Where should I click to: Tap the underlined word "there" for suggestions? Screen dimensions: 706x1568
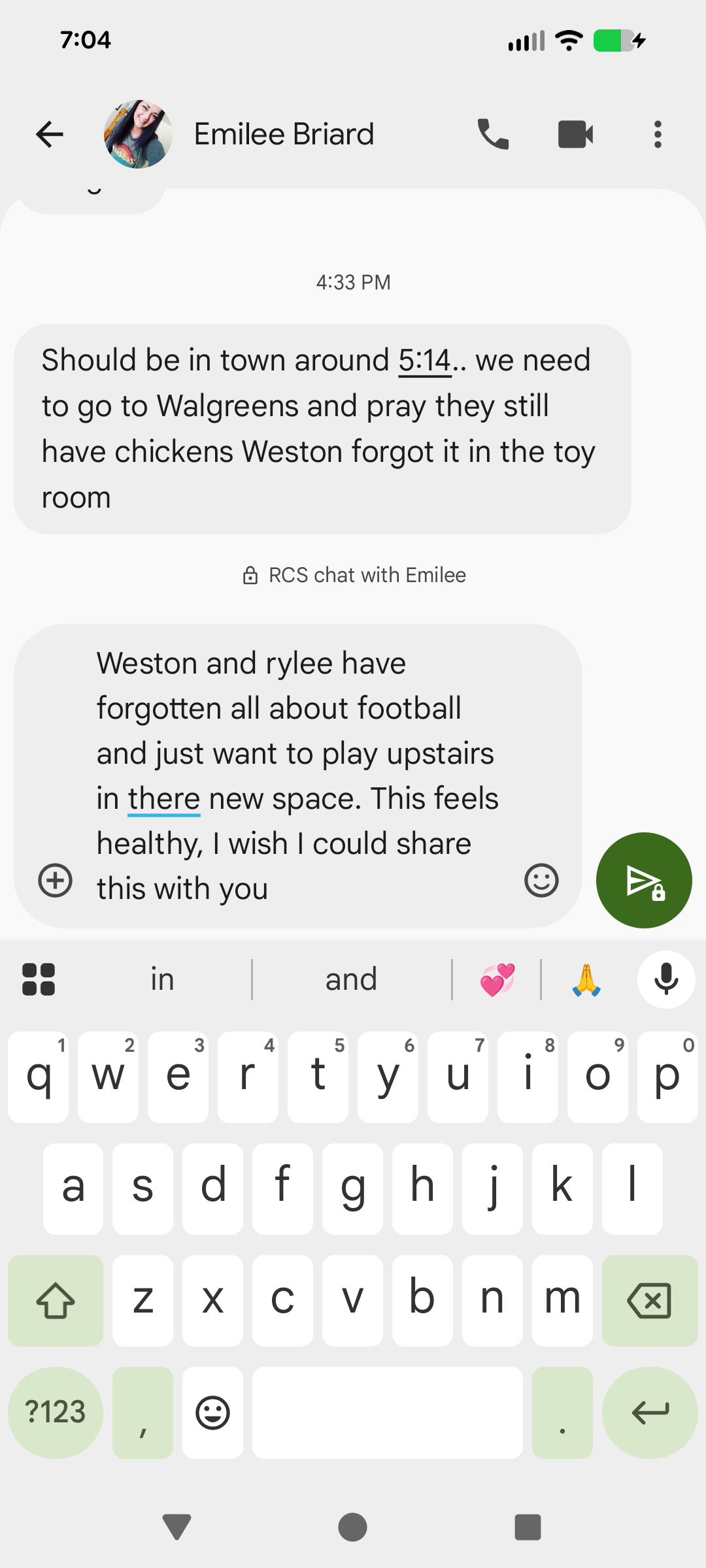(x=163, y=799)
